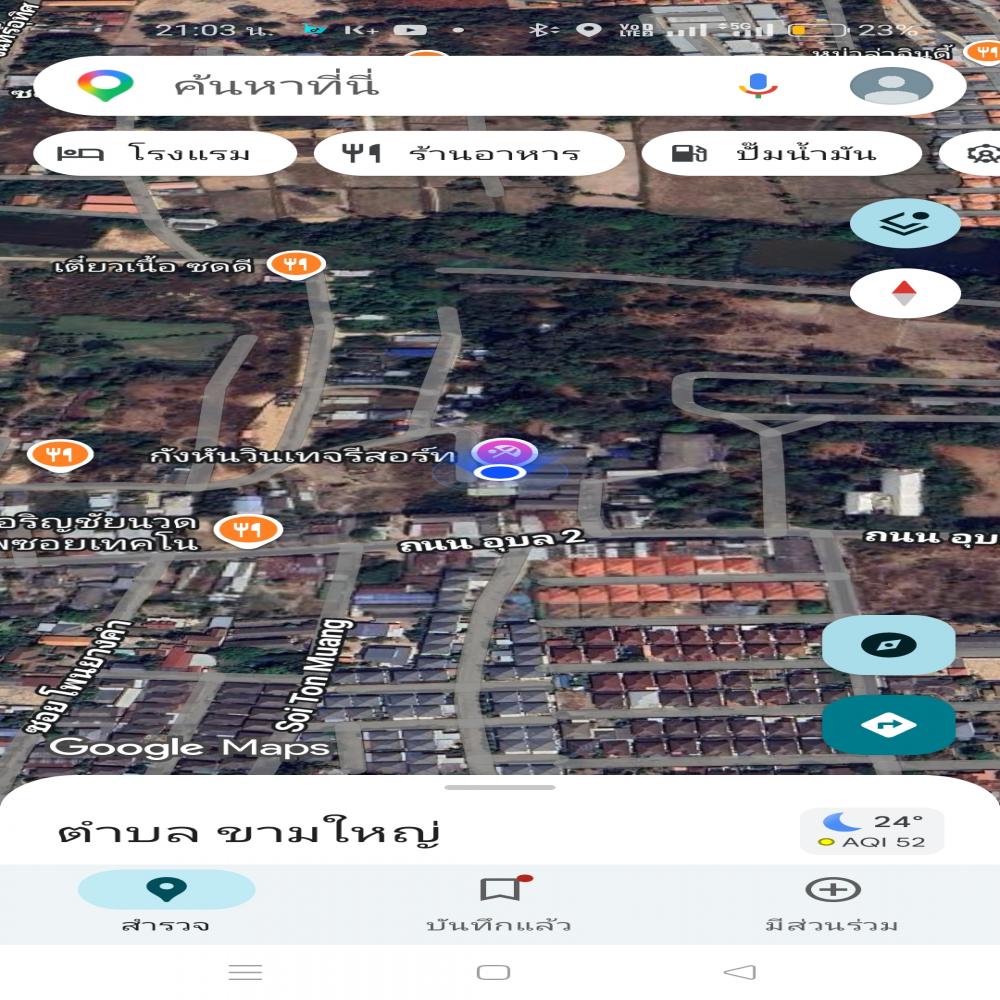Screen dimensions: 1000x1000
Task: Select the ปั๊มน้ำมัน gas stations chip
Action: click(781, 154)
